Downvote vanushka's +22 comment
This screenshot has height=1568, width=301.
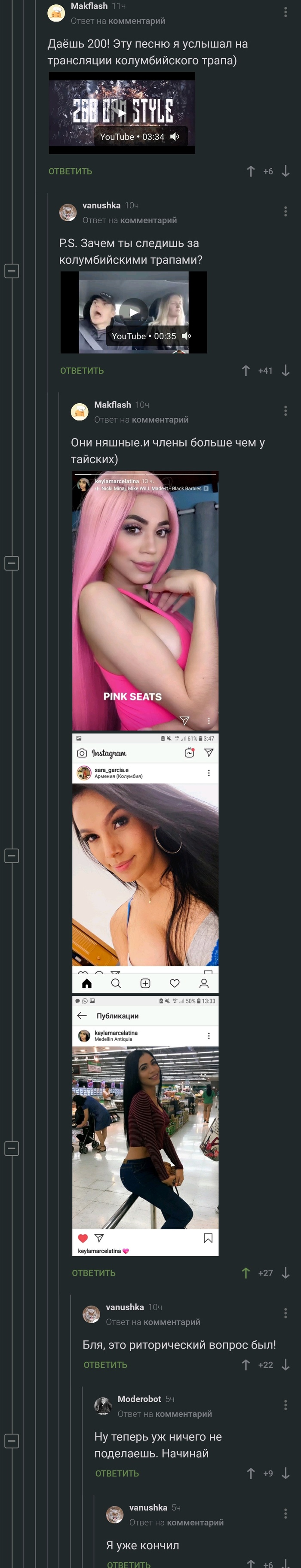click(285, 1365)
